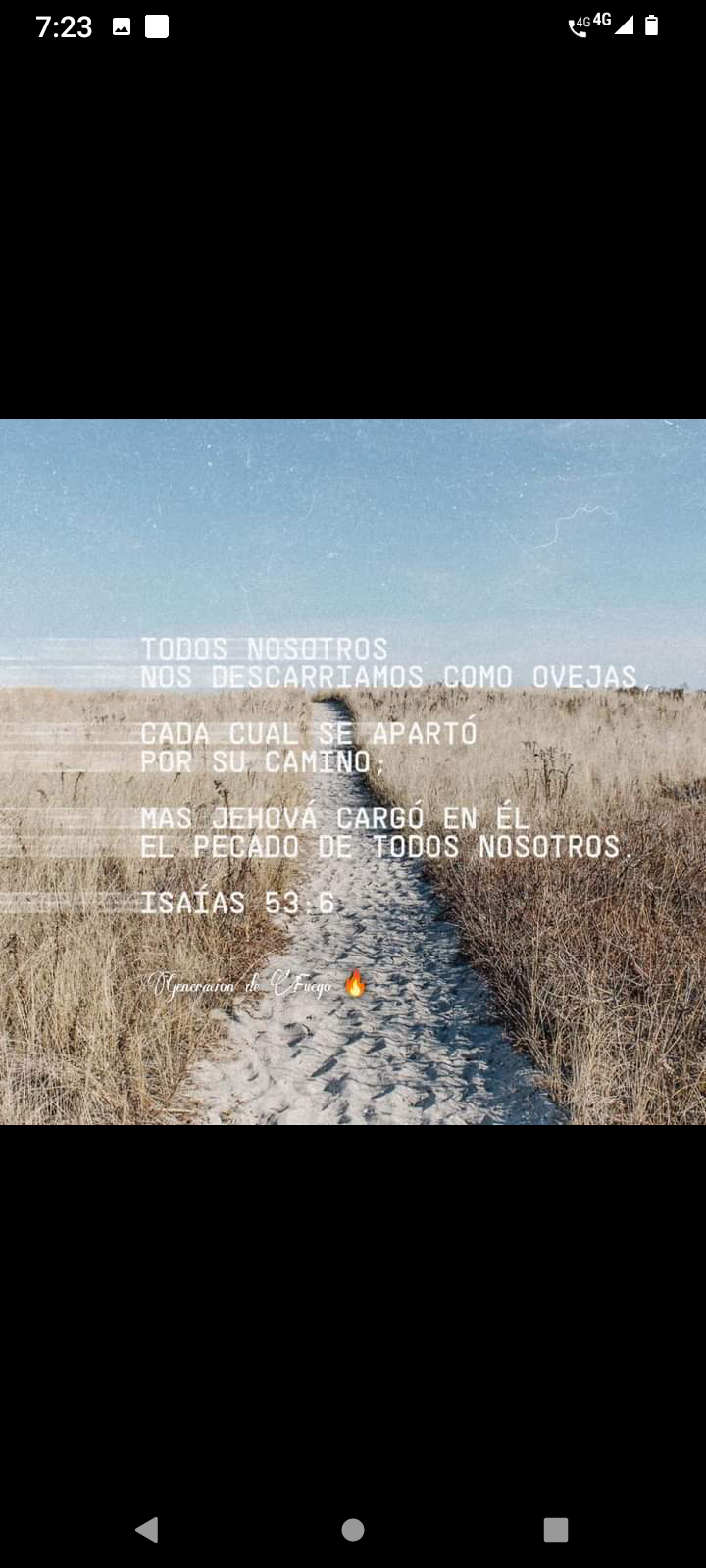Go back with the system back button
The height and width of the screenshot is (1568, 706).
pyautogui.click(x=147, y=1529)
